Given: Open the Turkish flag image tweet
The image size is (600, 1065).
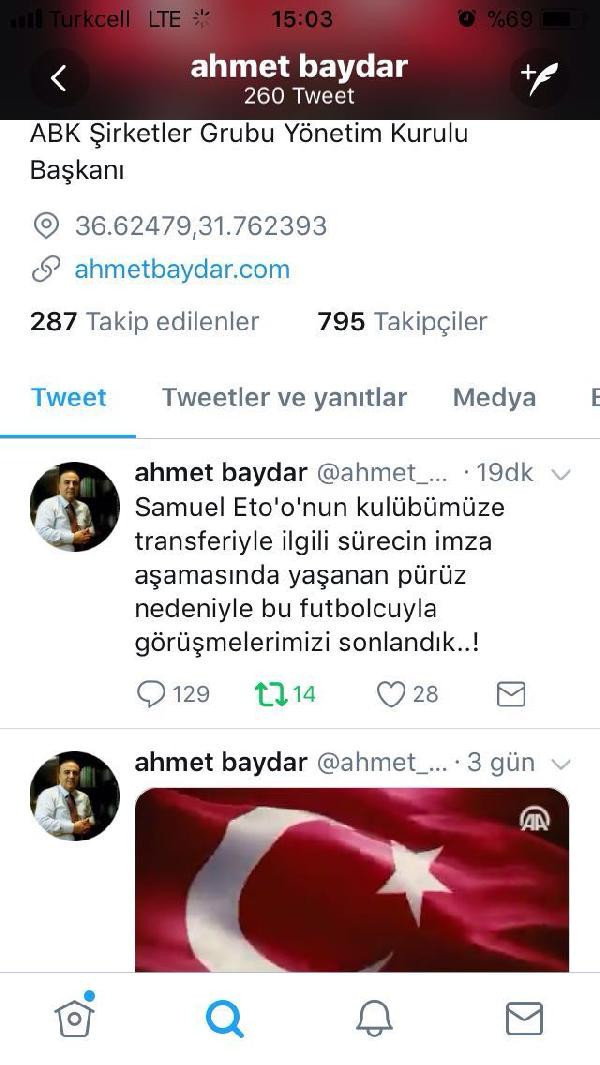Looking at the screenshot, I should click(x=351, y=880).
